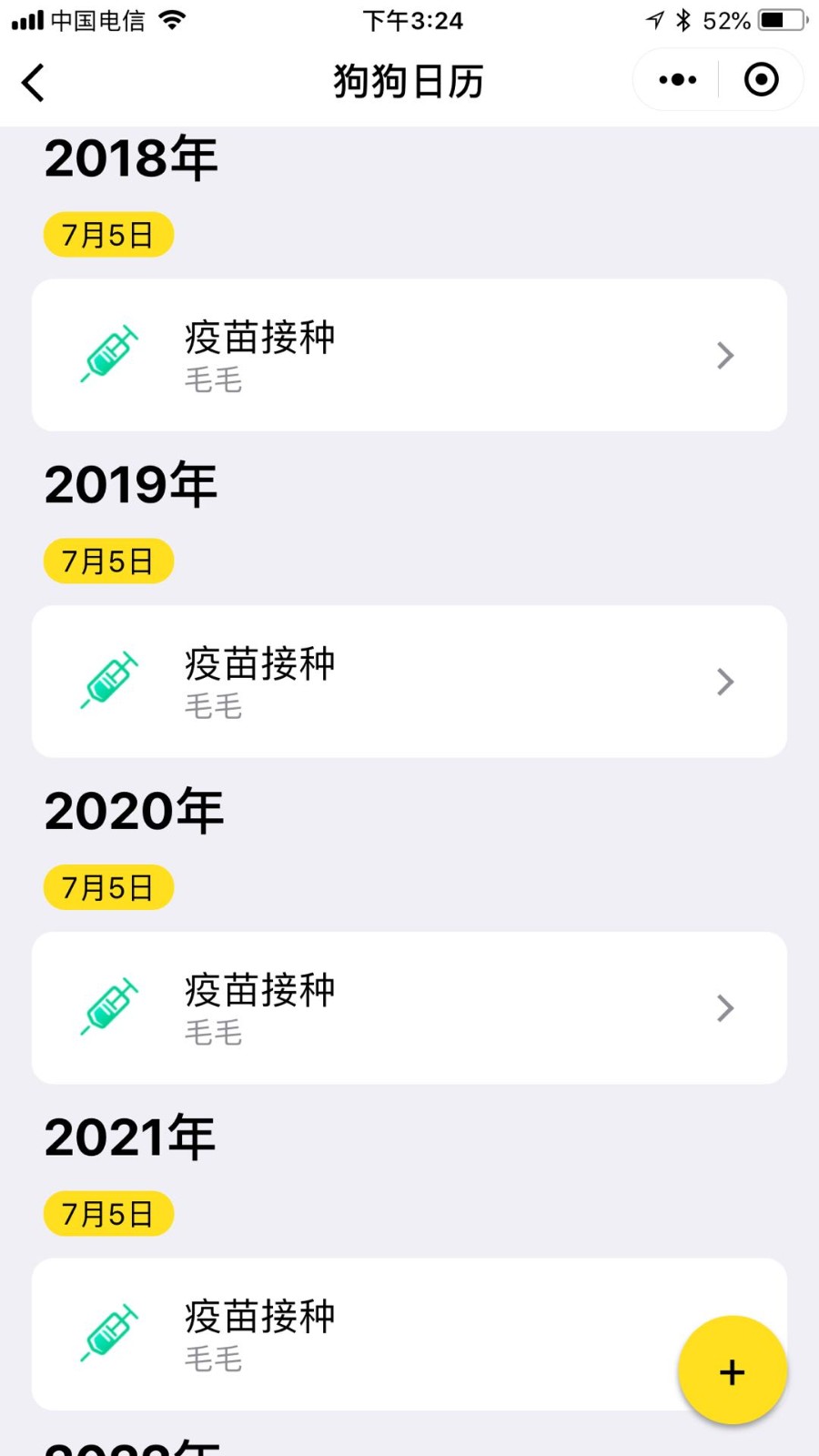
Task: Open the 2020 疫苗接种 record
Action: point(409,1007)
